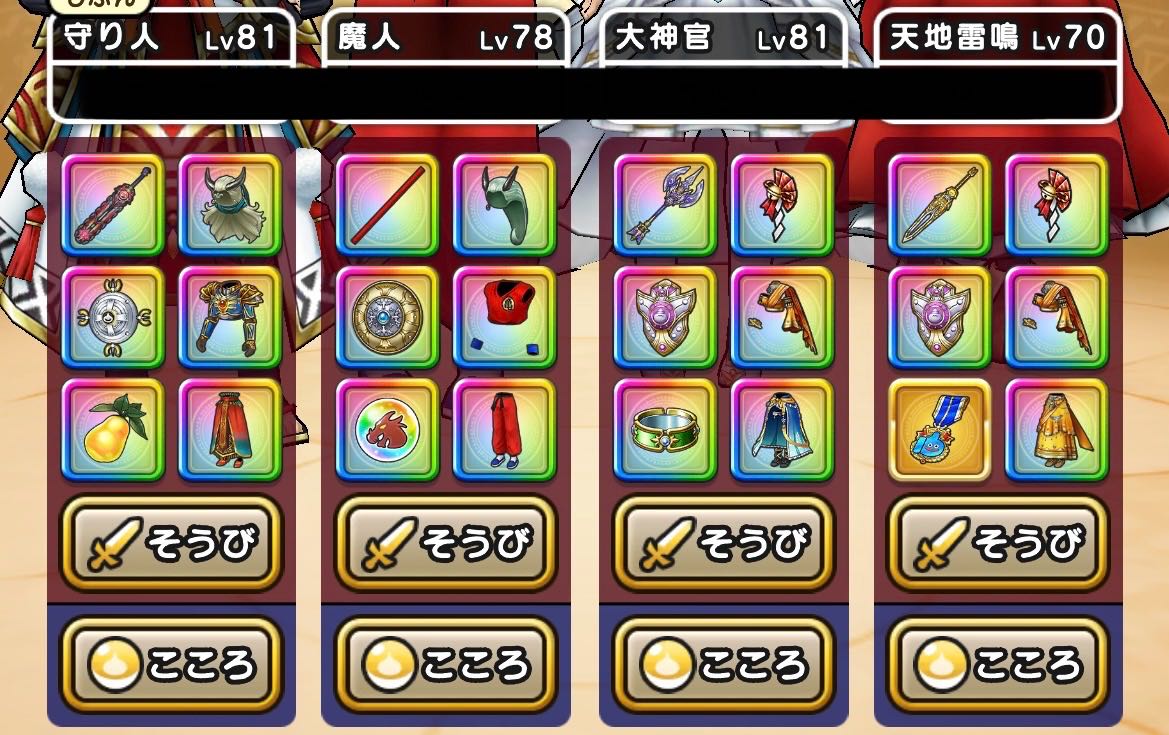Open こころ for 大神官 Lv81
Viewport: 1169px width, 735px height.
pyautogui.click(x=723, y=664)
